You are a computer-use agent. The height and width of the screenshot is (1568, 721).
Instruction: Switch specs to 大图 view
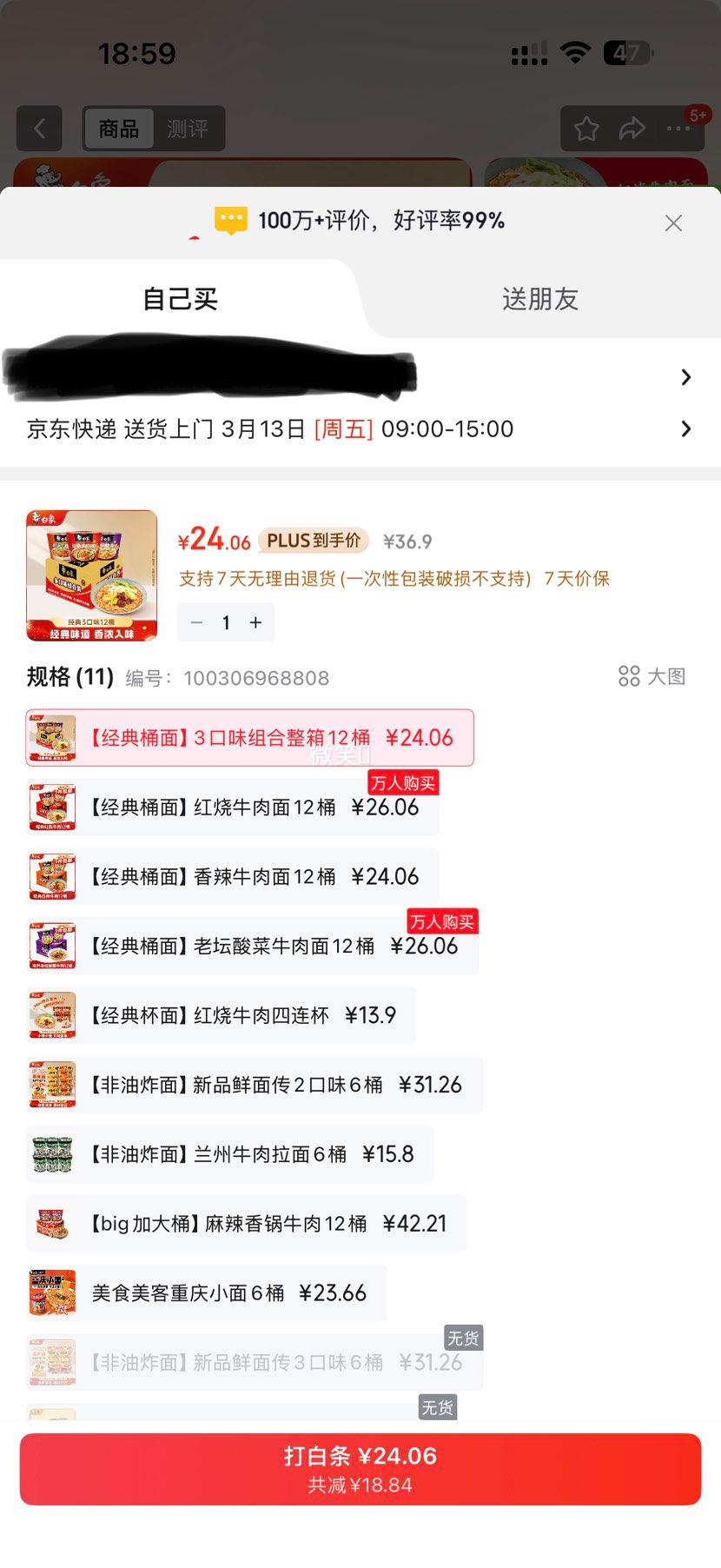coord(652,676)
